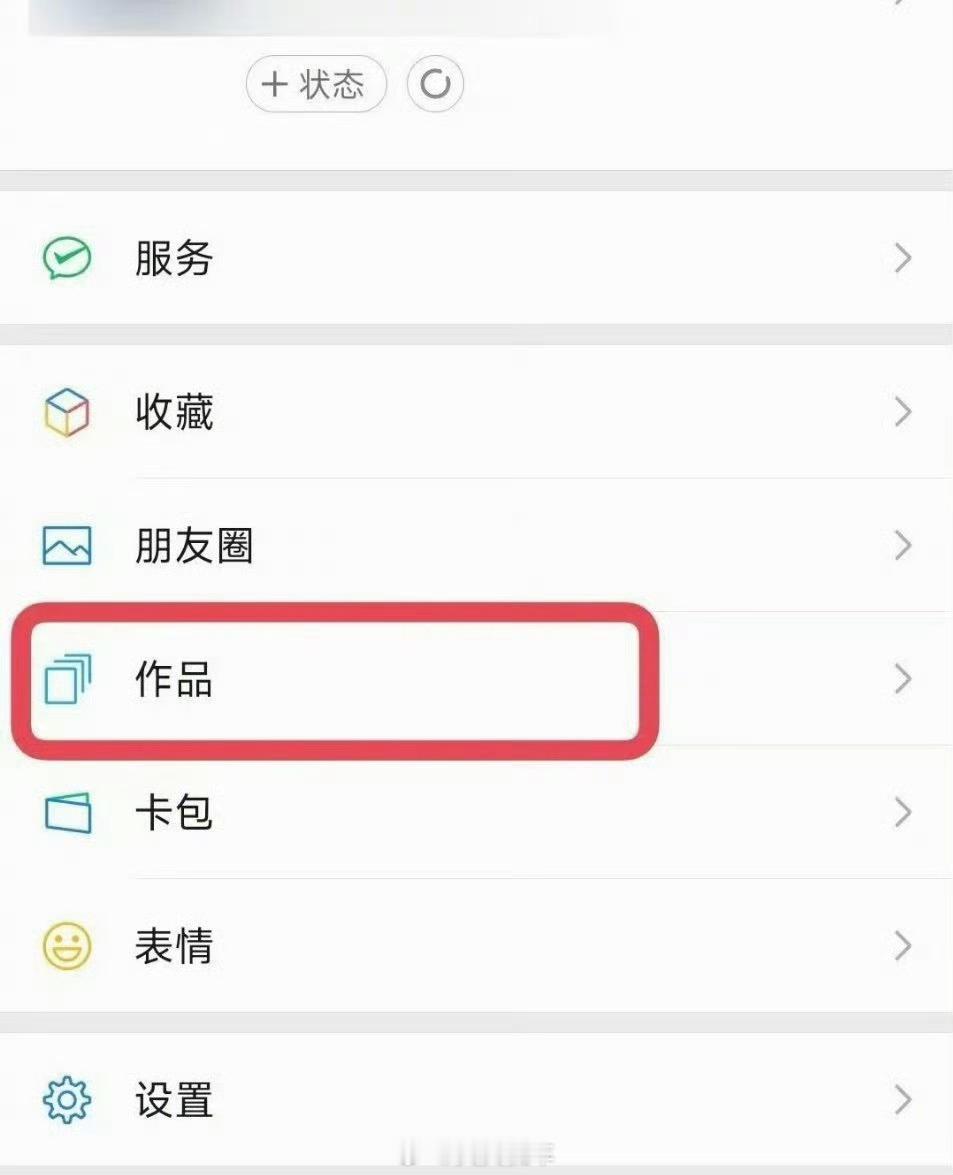Expand the 服务 row via its chevron
Image resolution: width=953 pixels, height=1175 pixels.
[901, 259]
